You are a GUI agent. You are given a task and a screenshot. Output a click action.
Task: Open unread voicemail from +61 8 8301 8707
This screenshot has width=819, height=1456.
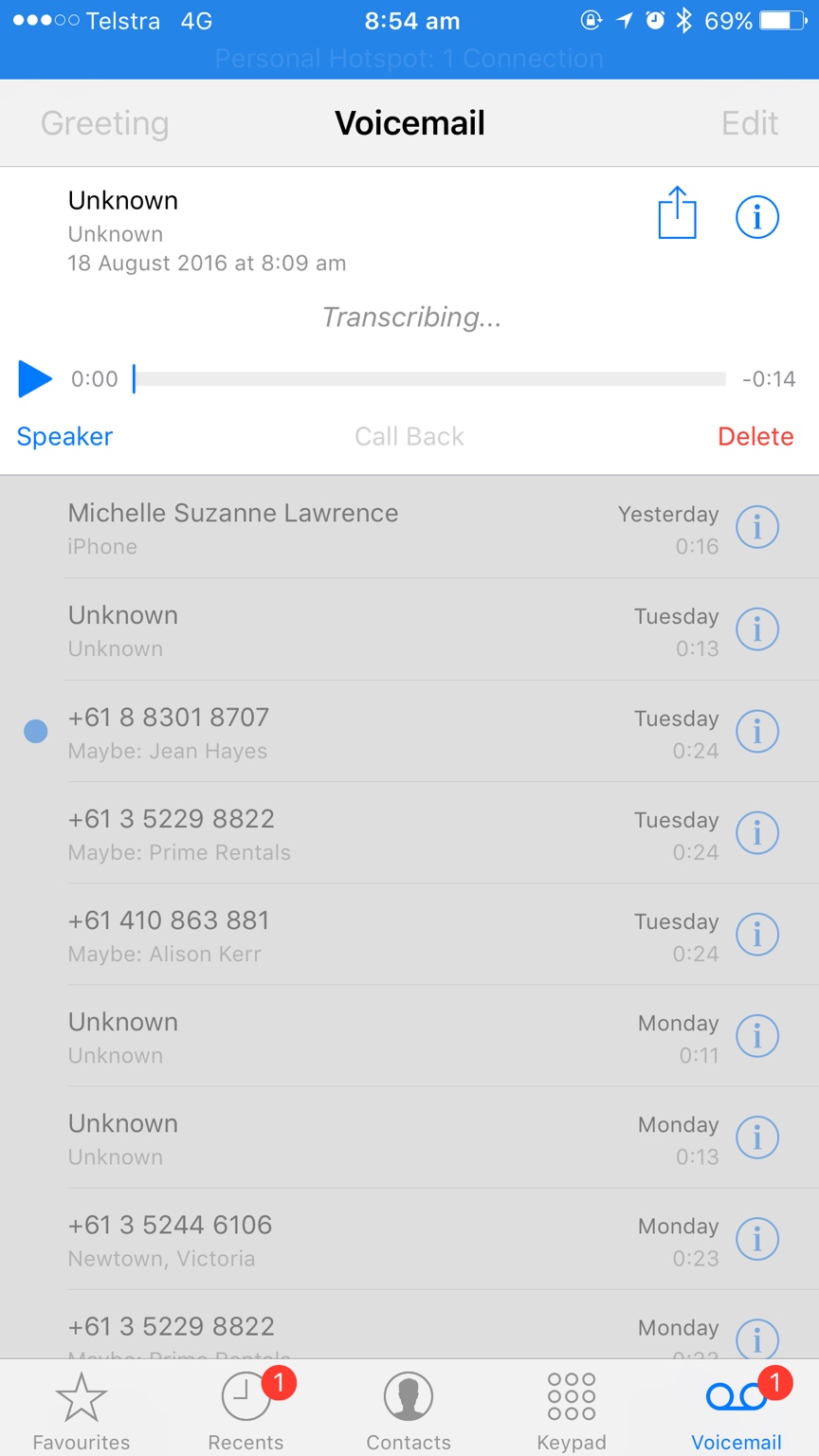click(409, 732)
